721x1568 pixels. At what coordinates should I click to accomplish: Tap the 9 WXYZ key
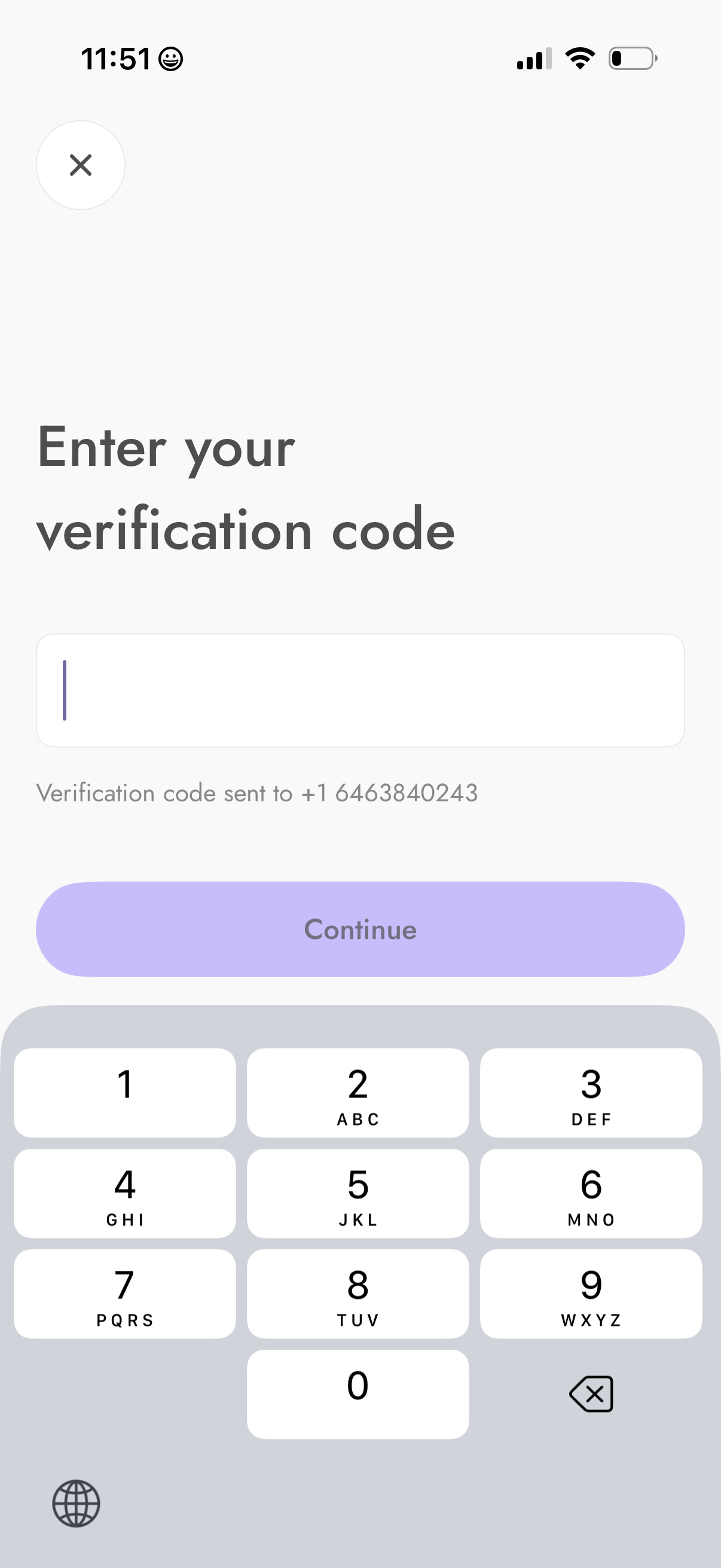tap(591, 1294)
